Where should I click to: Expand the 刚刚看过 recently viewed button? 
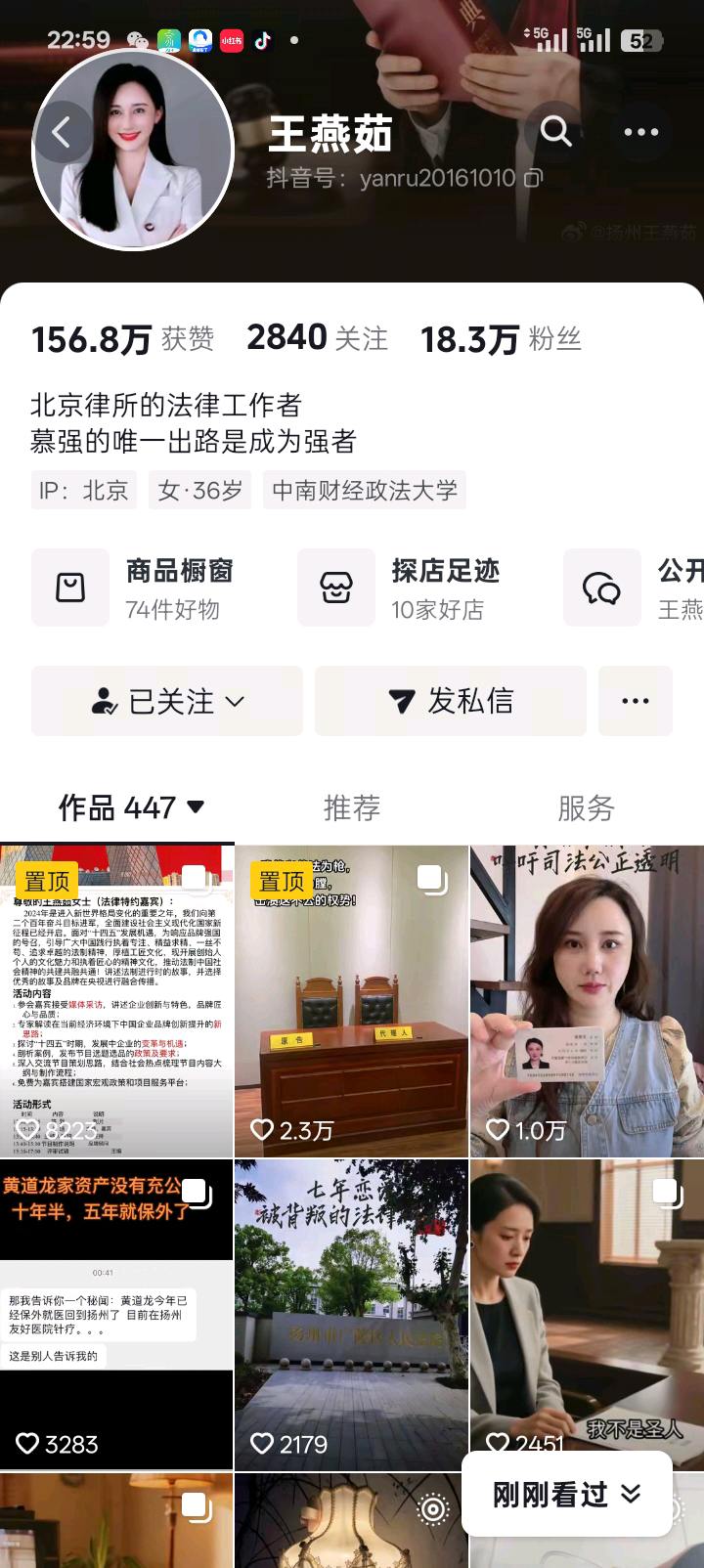(566, 1494)
